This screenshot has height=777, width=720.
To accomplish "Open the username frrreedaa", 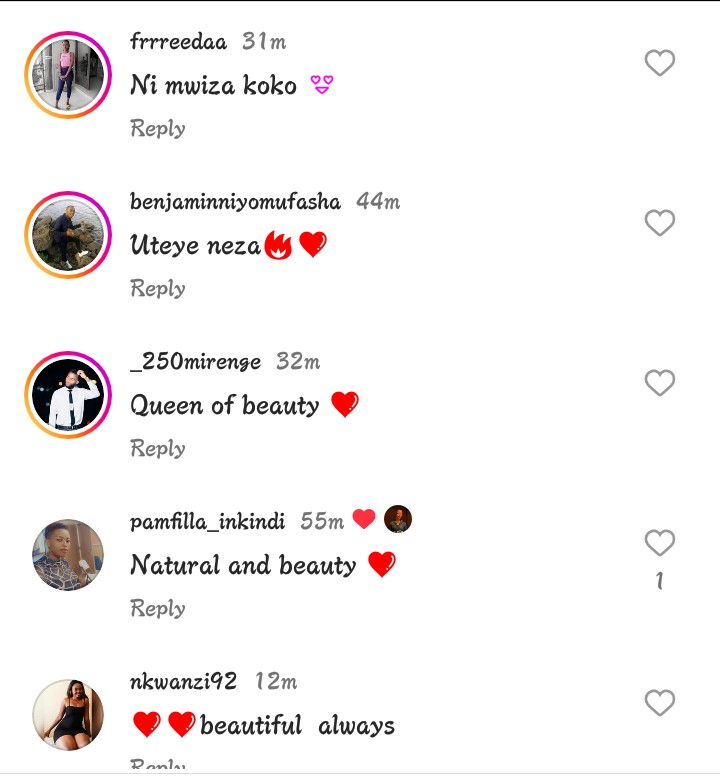I will 179,42.
